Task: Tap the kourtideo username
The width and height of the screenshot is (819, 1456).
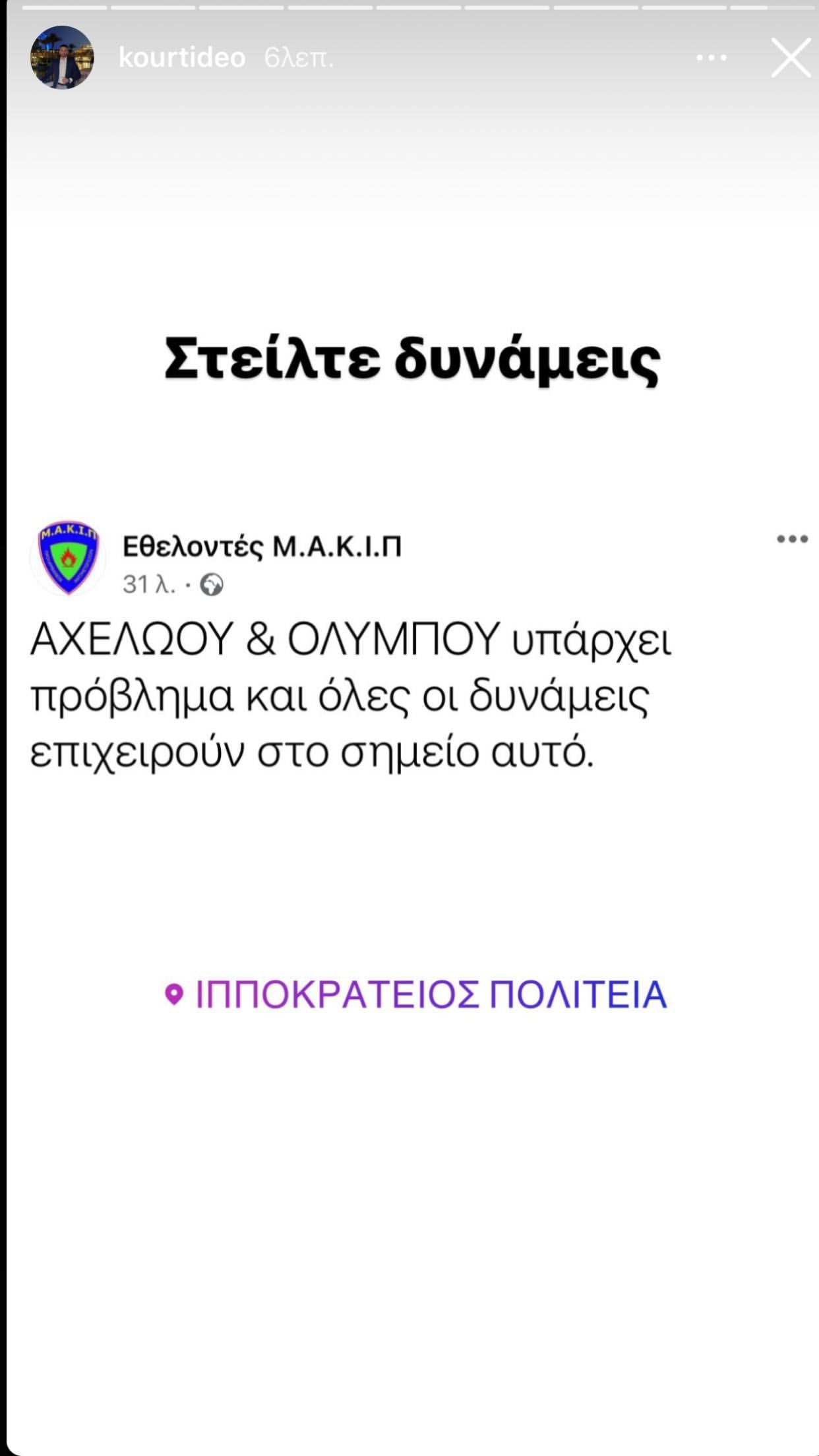Action: pyautogui.click(x=182, y=58)
